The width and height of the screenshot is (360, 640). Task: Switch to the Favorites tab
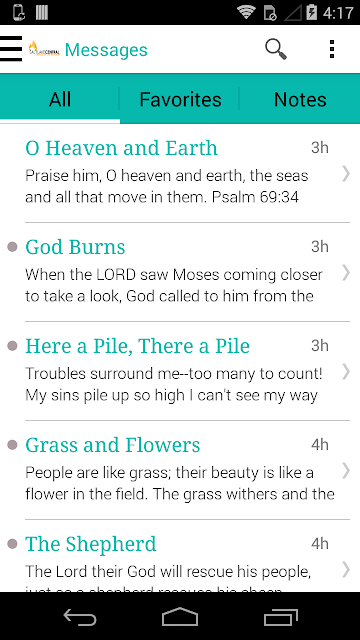click(180, 99)
